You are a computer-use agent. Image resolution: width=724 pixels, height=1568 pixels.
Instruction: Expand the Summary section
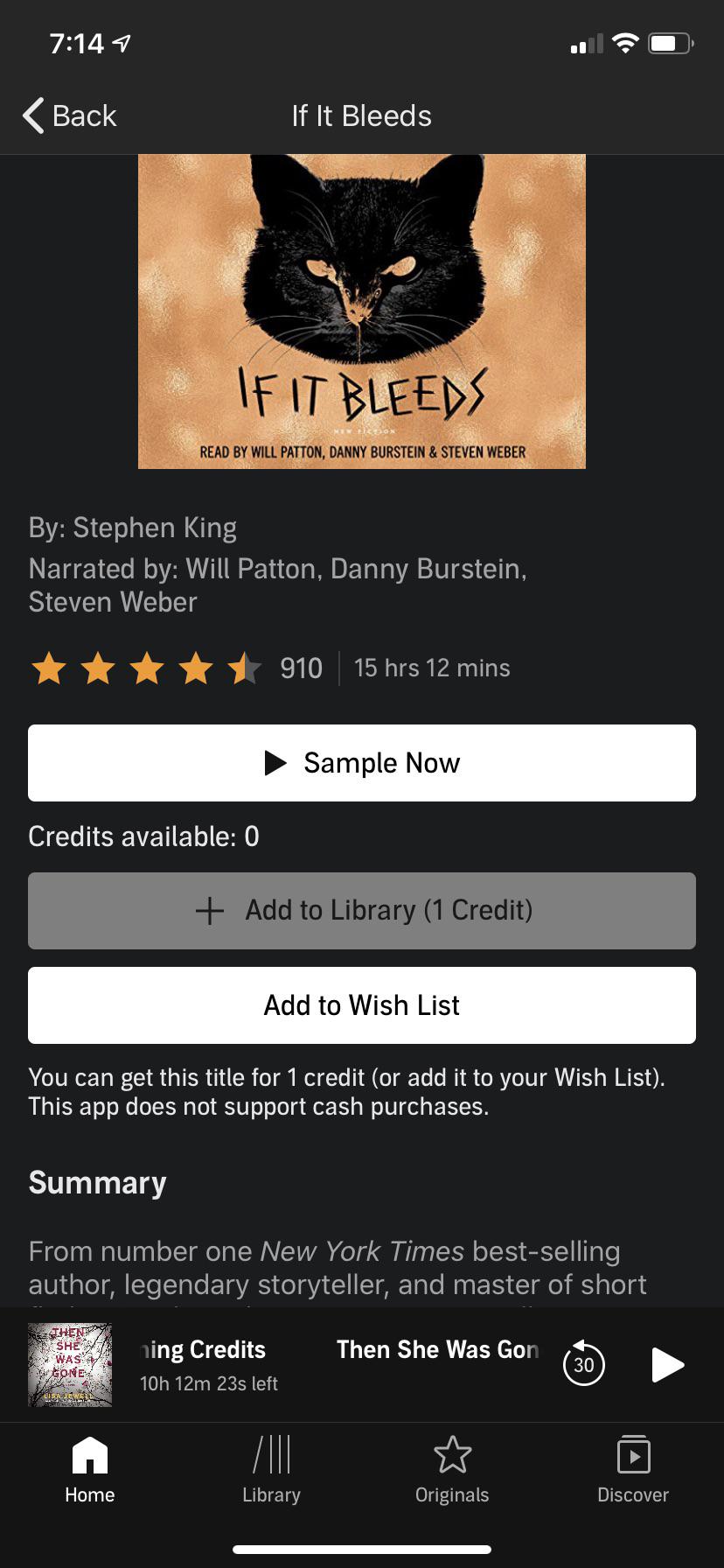97,1183
